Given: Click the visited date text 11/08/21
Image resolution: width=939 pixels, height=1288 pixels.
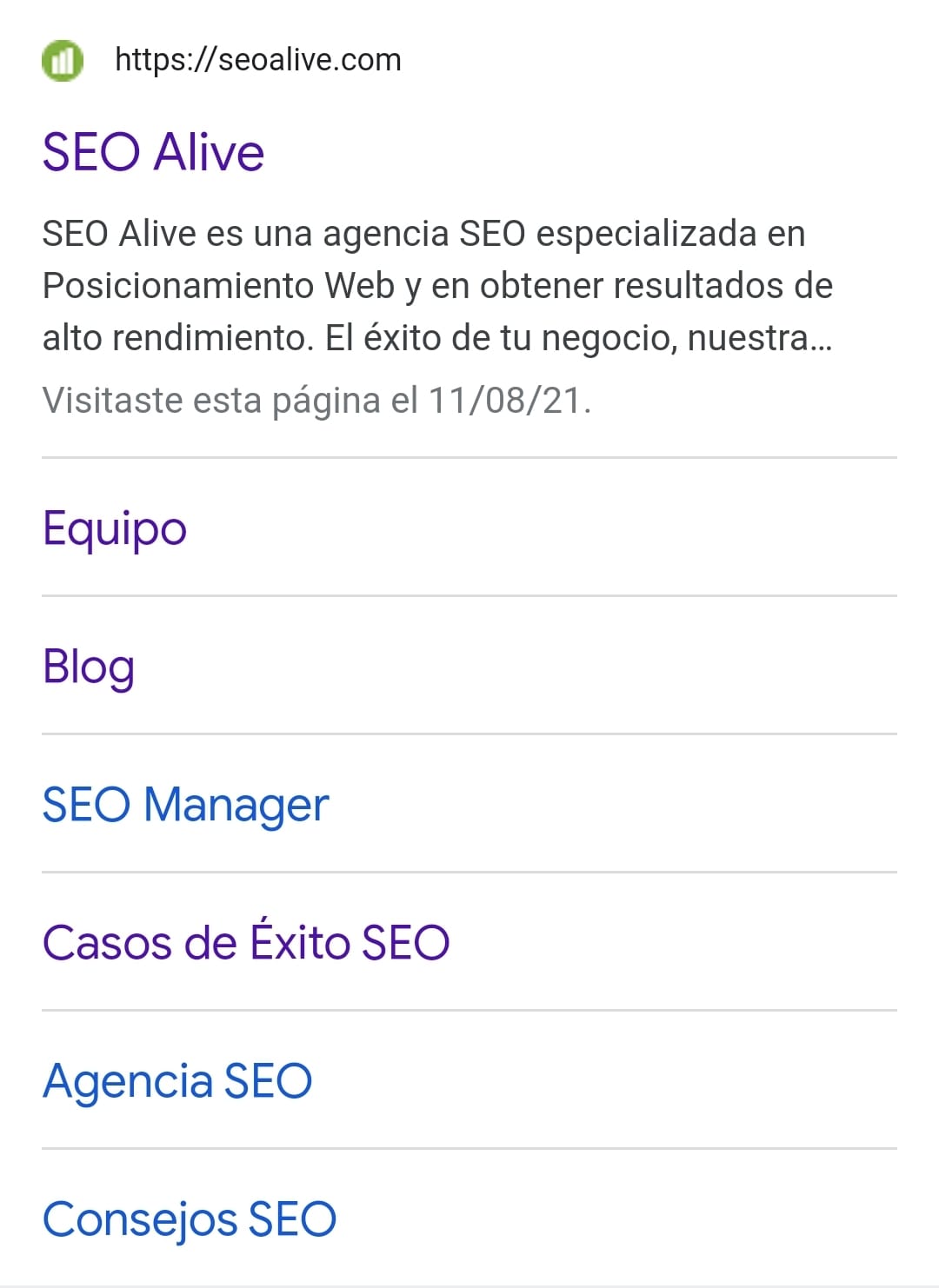Looking at the screenshot, I should pyautogui.click(x=509, y=399).
